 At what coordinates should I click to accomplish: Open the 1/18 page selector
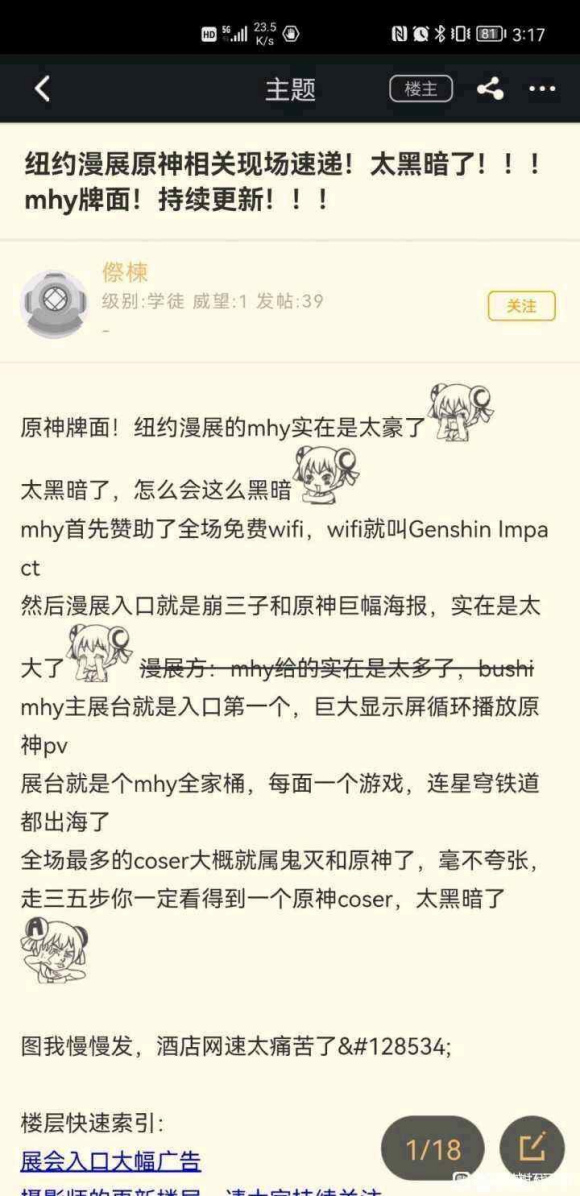click(x=433, y=1149)
